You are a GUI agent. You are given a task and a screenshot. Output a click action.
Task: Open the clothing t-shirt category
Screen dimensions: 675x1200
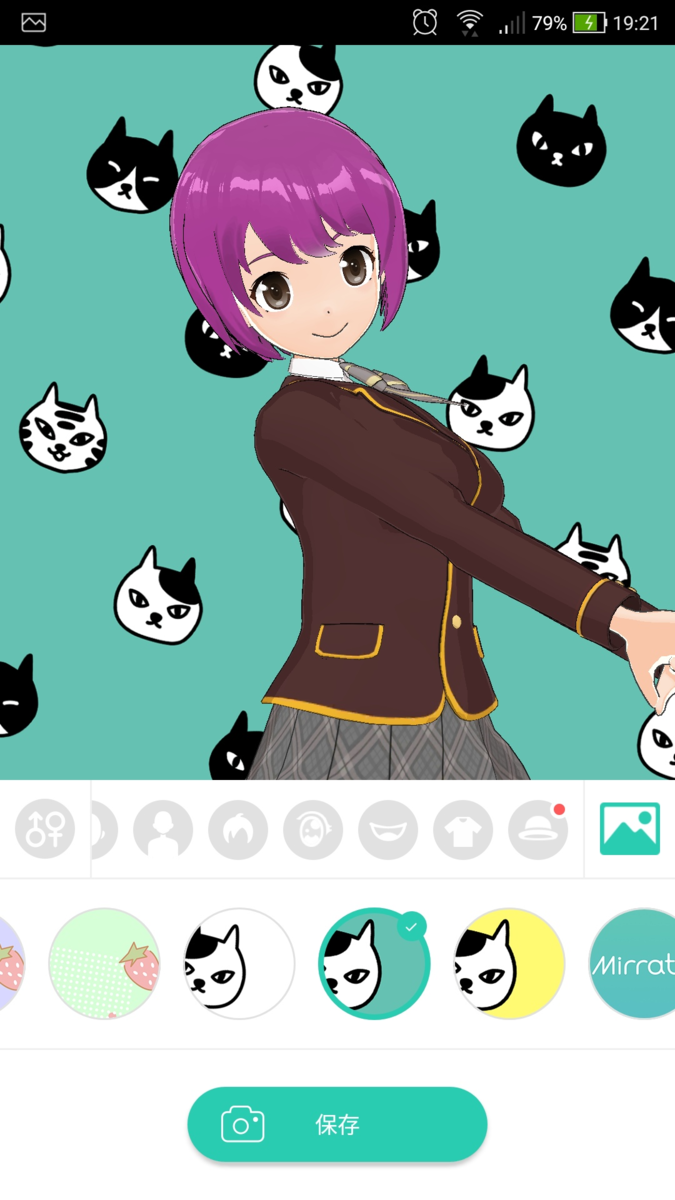(463, 829)
